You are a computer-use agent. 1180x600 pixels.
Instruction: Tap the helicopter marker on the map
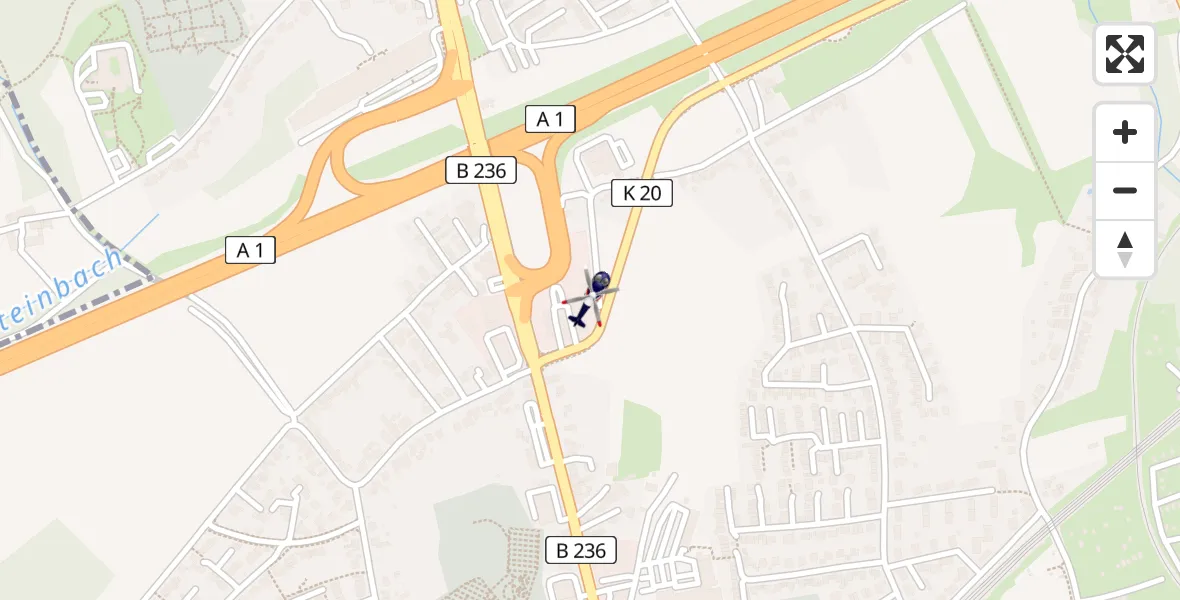tap(591, 297)
